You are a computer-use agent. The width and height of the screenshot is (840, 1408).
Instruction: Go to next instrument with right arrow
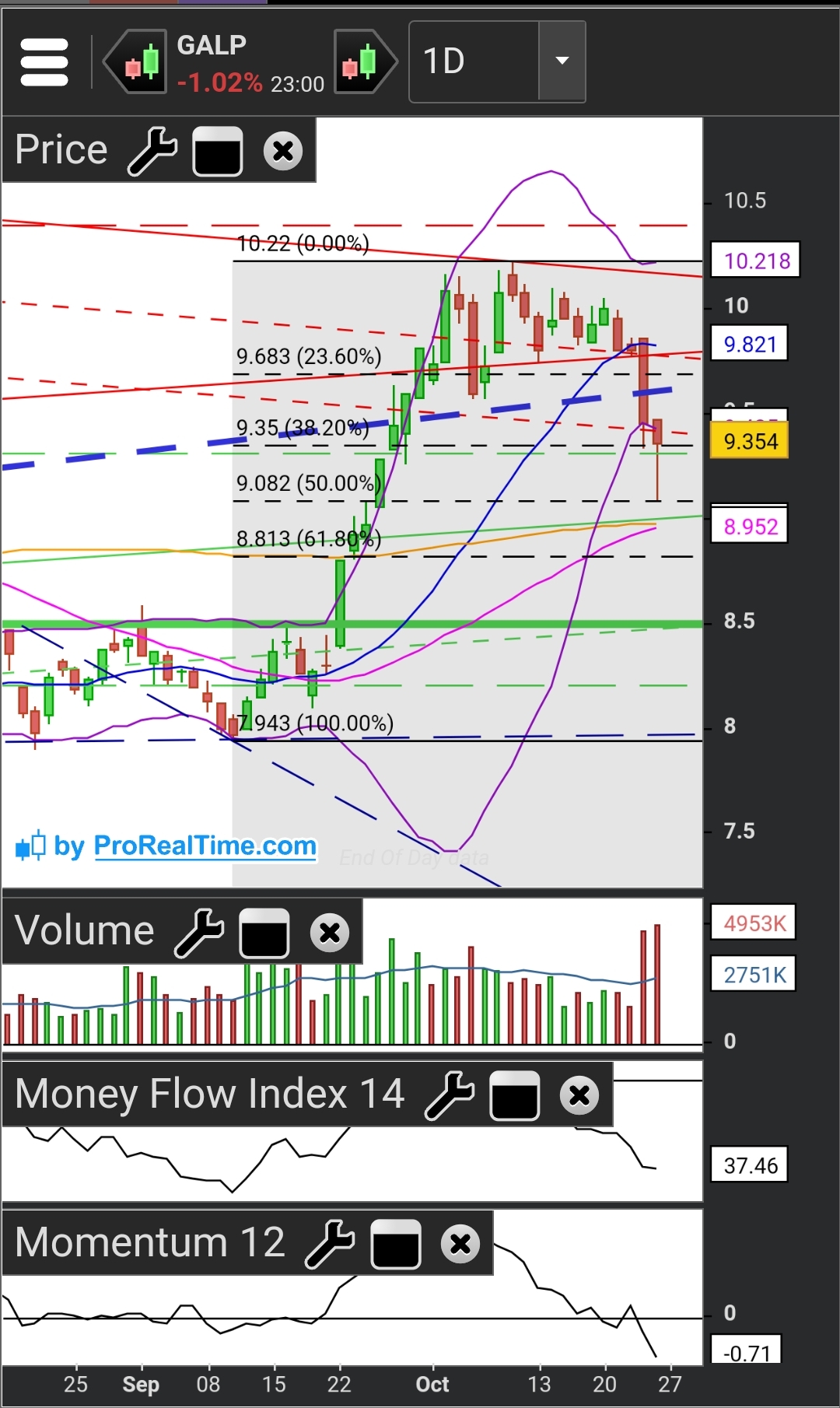[x=364, y=62]
